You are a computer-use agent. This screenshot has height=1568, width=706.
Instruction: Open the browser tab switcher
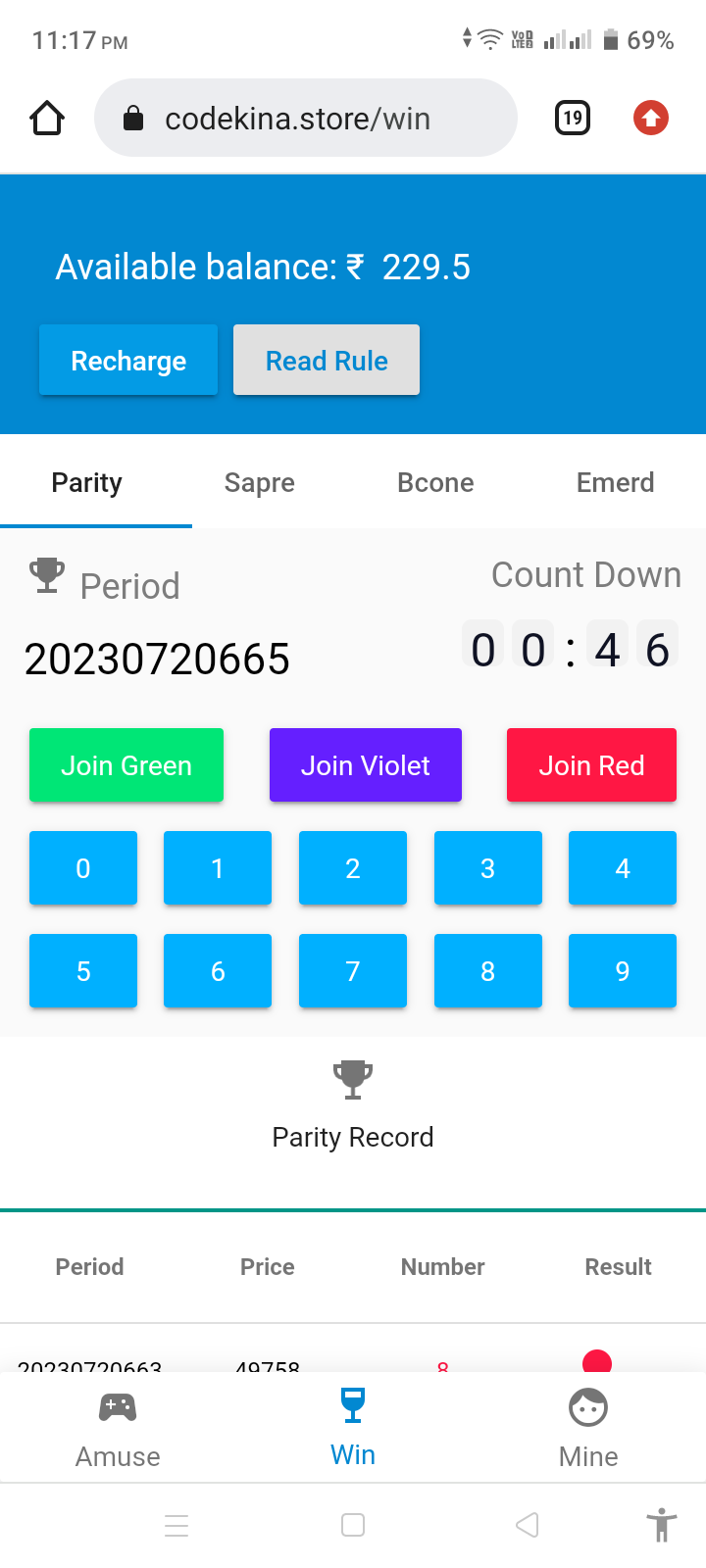[x=573, y=119]
